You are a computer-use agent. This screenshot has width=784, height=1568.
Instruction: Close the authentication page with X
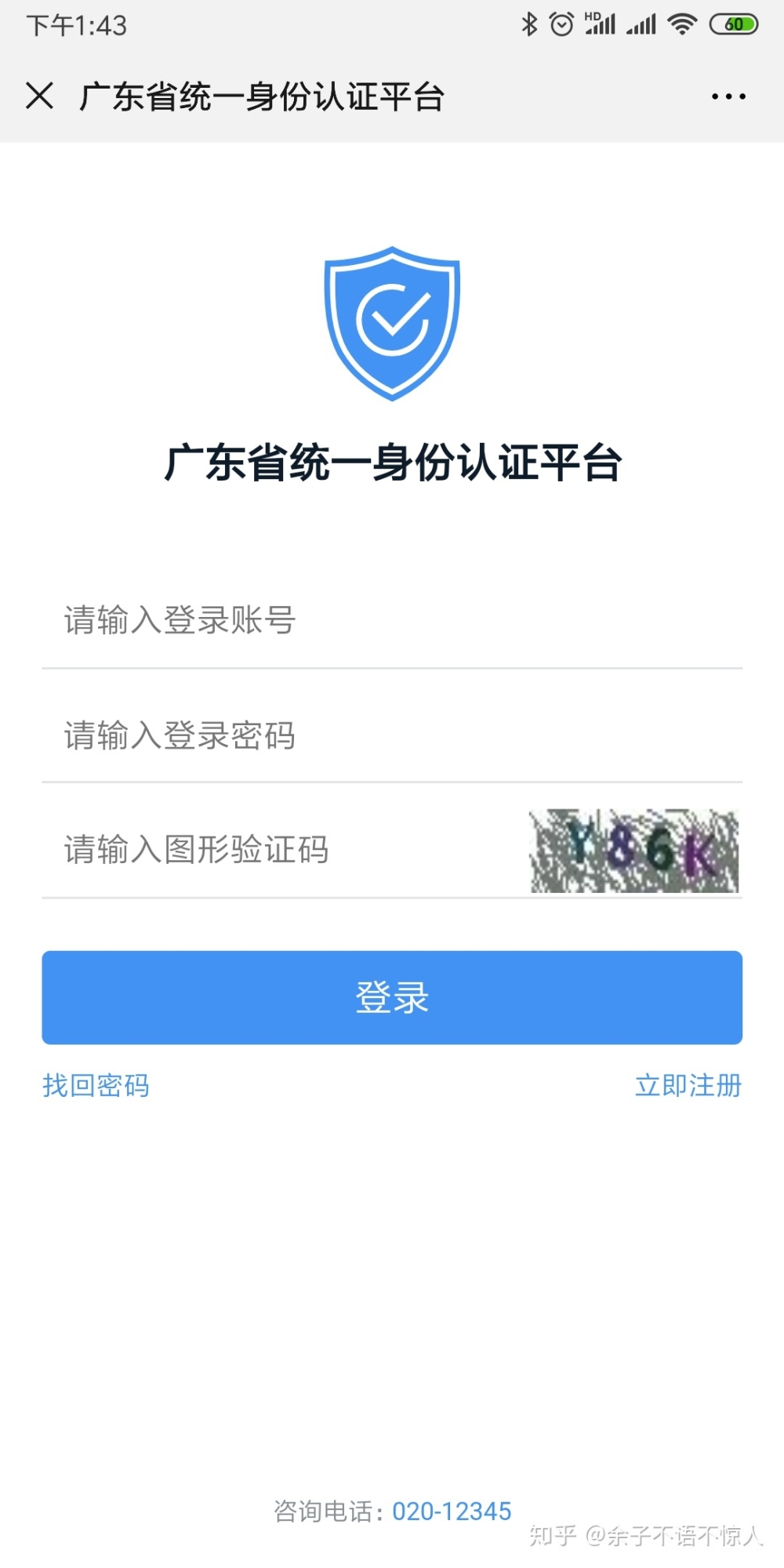[39, 96]
